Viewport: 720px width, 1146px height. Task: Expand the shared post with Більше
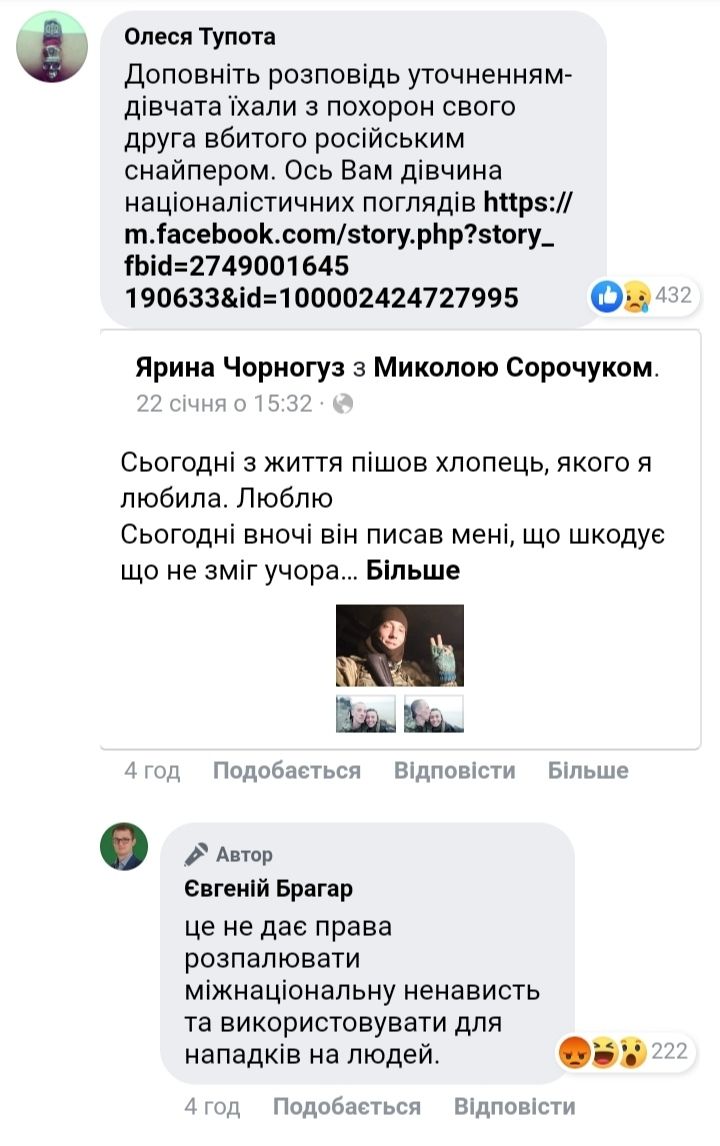(x=413, y=570)
